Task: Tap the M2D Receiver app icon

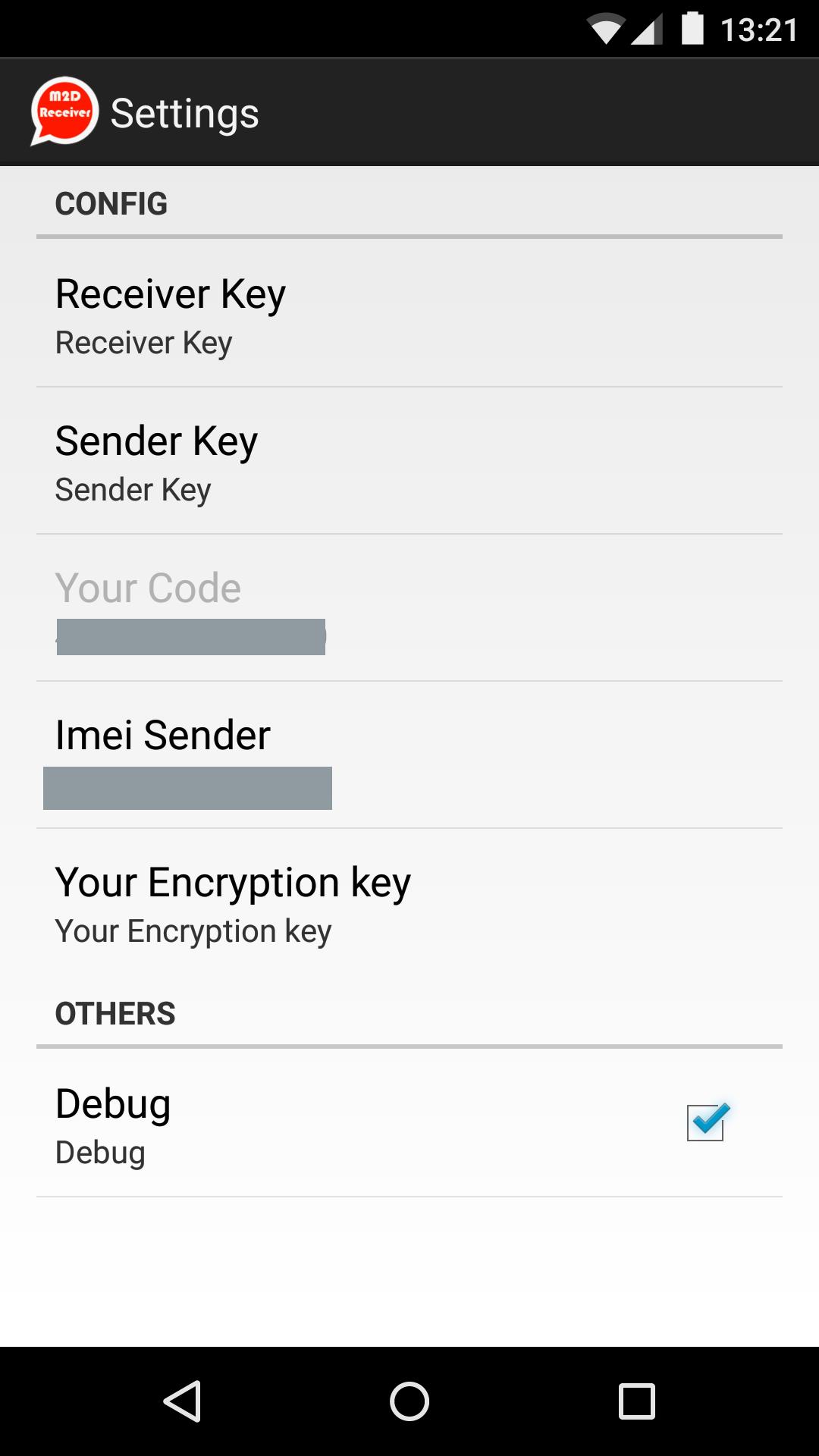Action: (64, 112)
